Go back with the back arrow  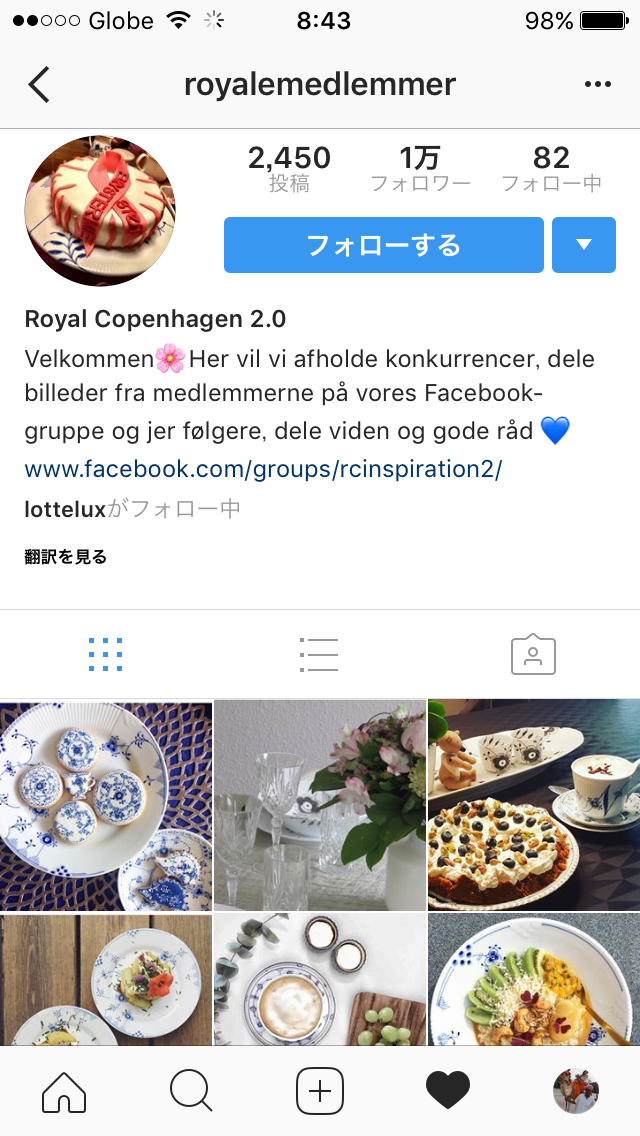(39, 85)
